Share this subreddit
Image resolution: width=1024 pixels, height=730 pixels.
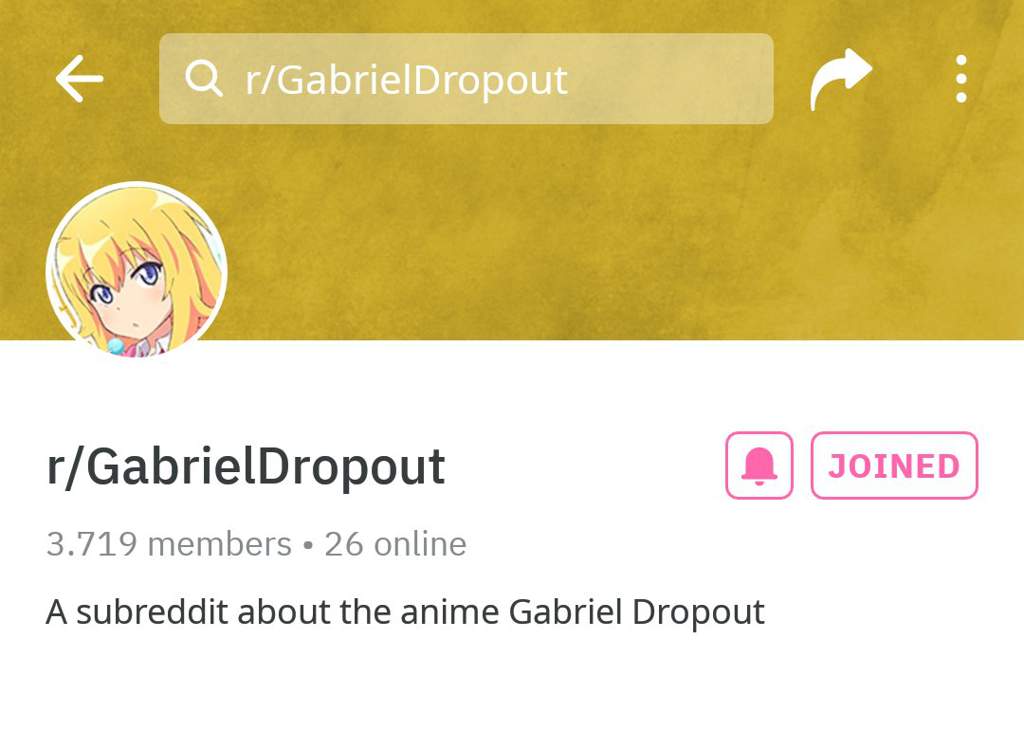840,79
